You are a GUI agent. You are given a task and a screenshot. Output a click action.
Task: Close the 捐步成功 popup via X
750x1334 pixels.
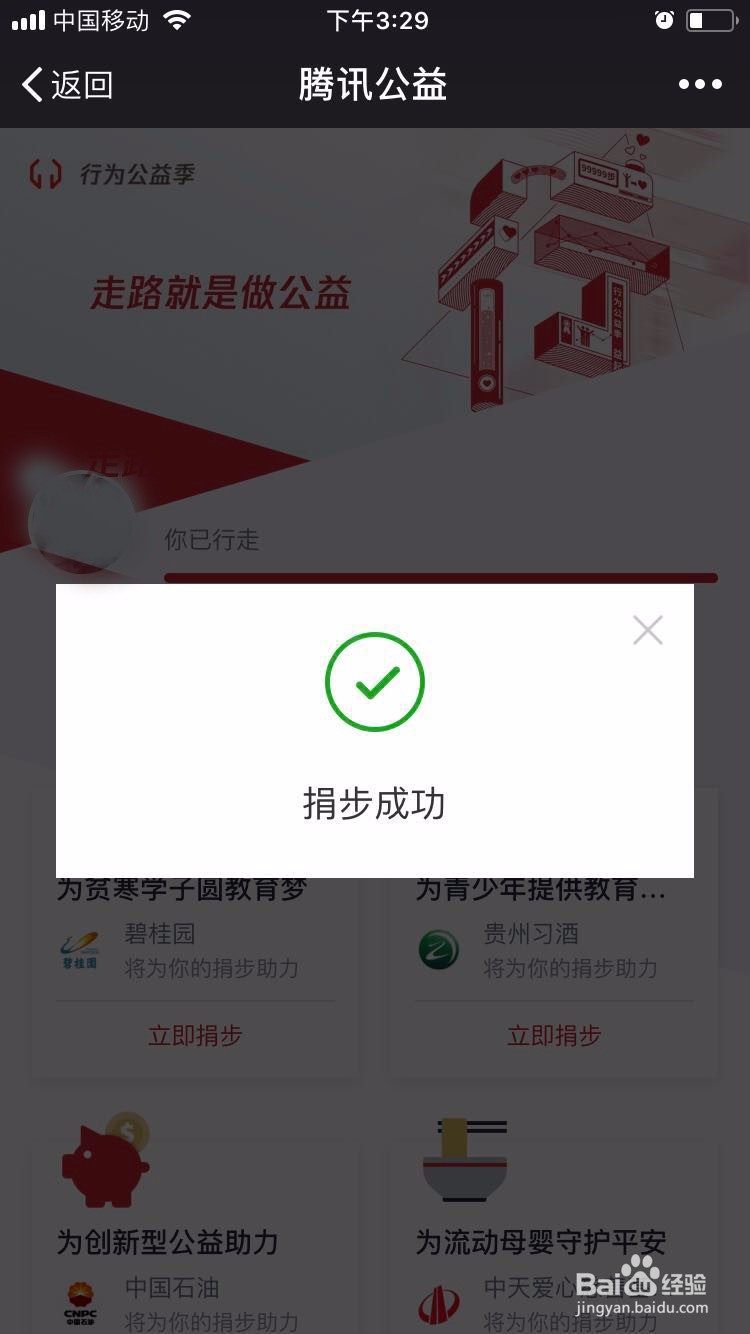coord(647,630)
